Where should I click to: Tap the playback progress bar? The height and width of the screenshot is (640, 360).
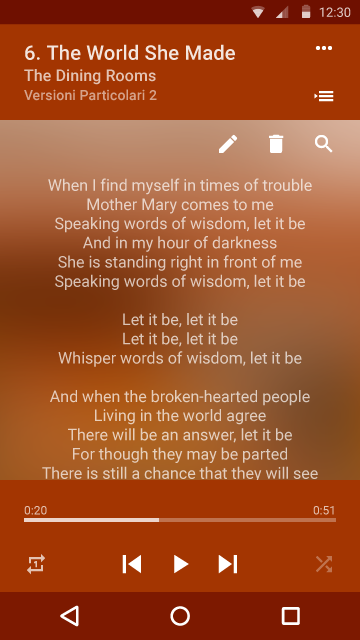point(180,520)
